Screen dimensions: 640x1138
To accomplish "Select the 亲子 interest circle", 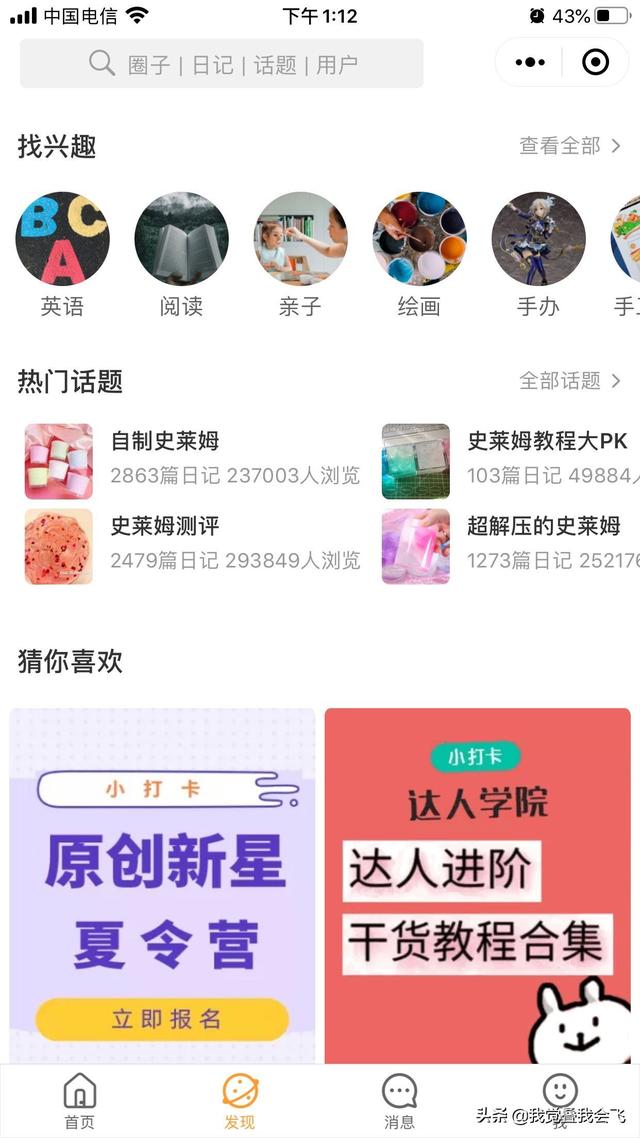I will click(x=300, y=240).
